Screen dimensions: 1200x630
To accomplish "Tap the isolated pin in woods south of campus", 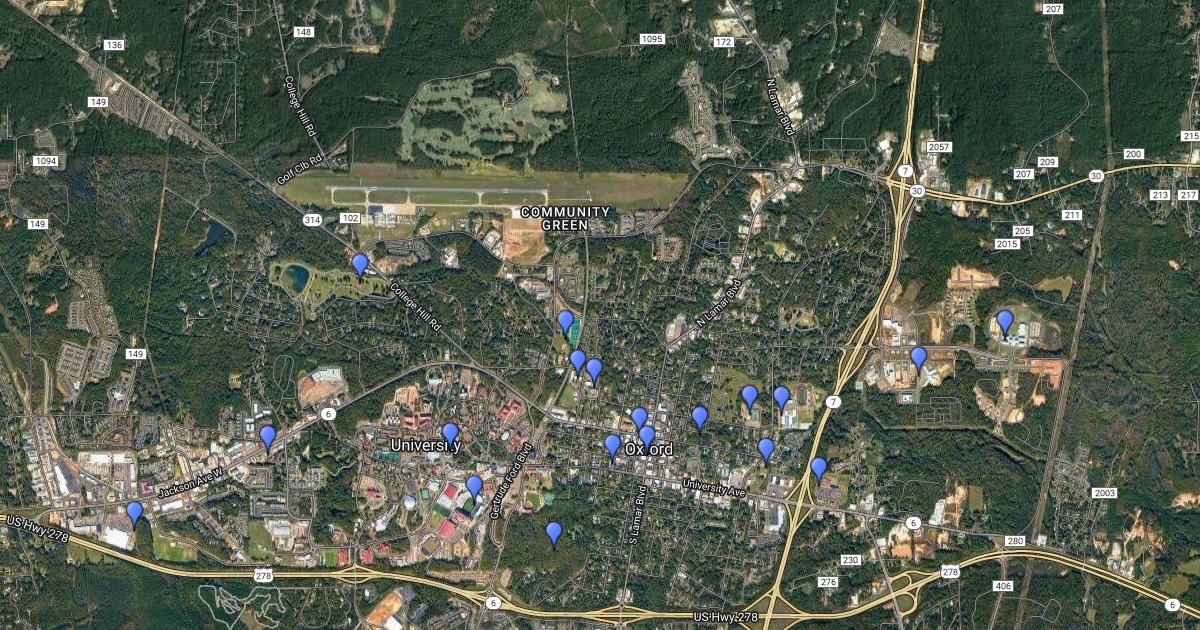I will coord(554,533).
